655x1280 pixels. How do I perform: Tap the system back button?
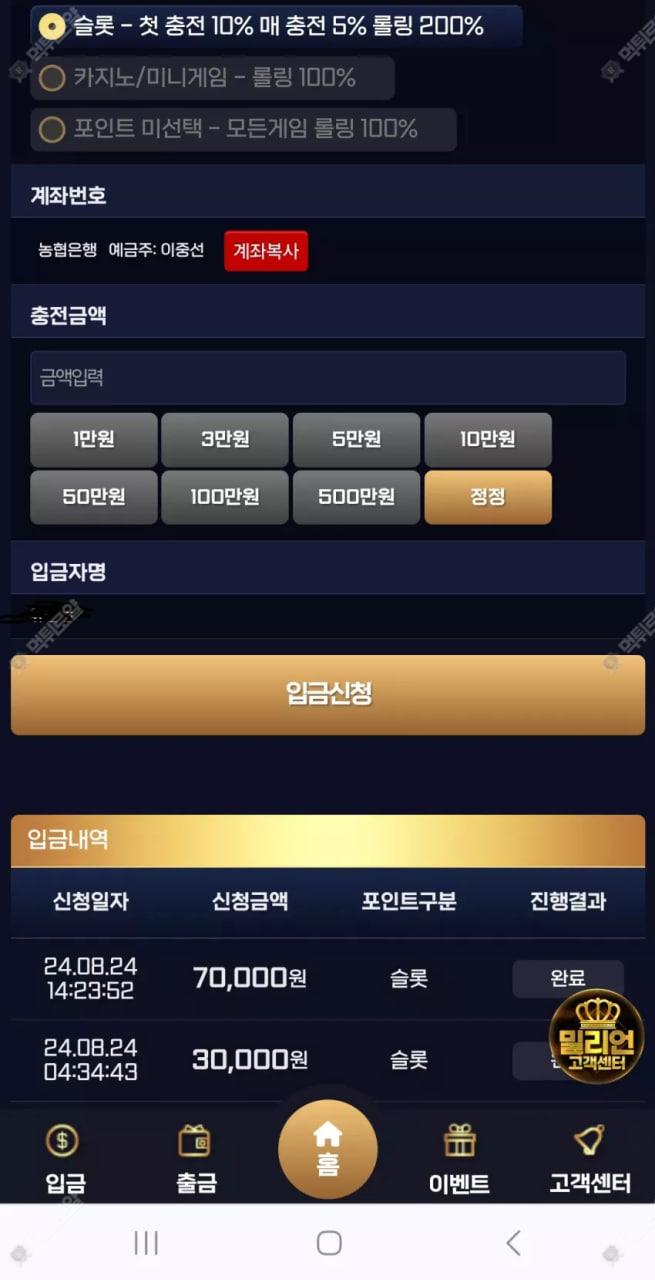coord(513,1243)
